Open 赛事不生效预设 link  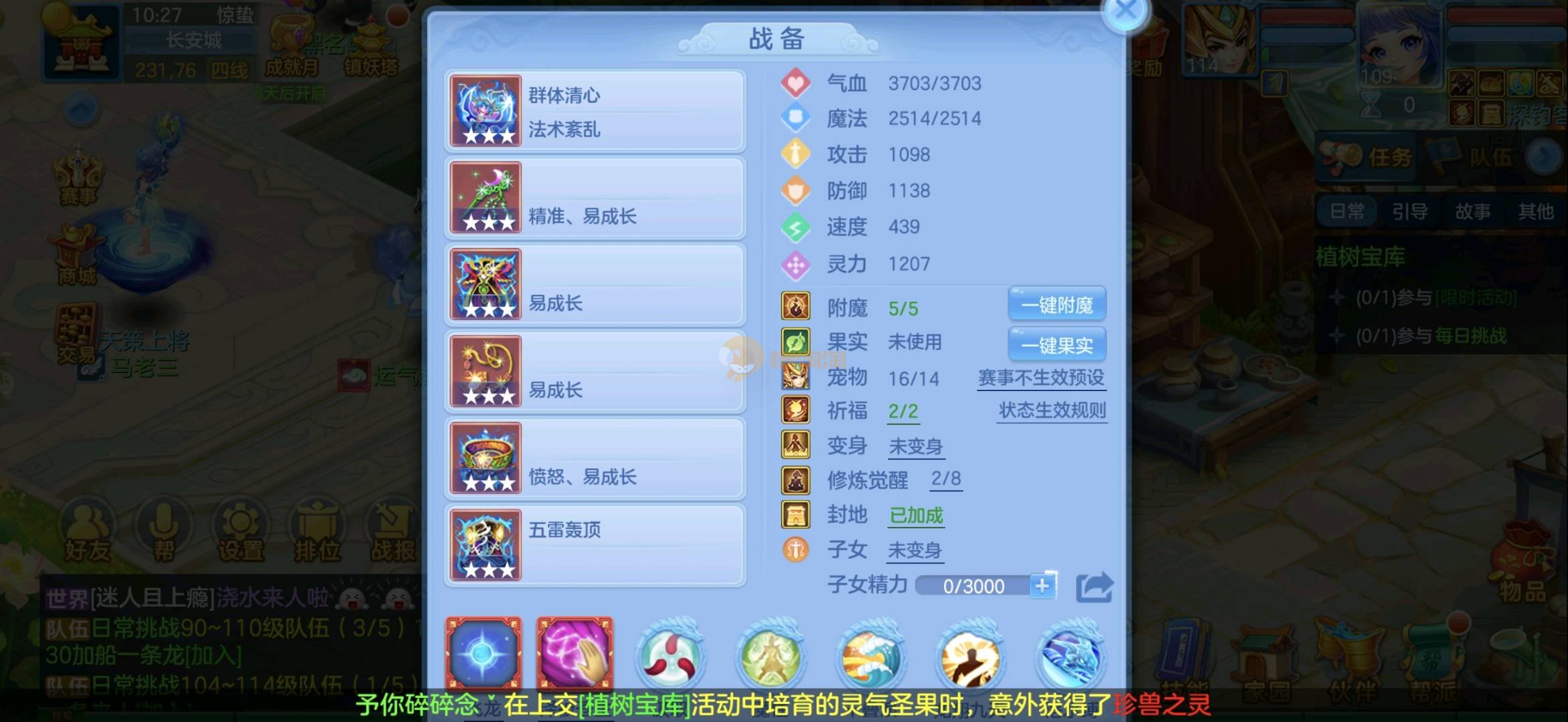coord(1040,378)
